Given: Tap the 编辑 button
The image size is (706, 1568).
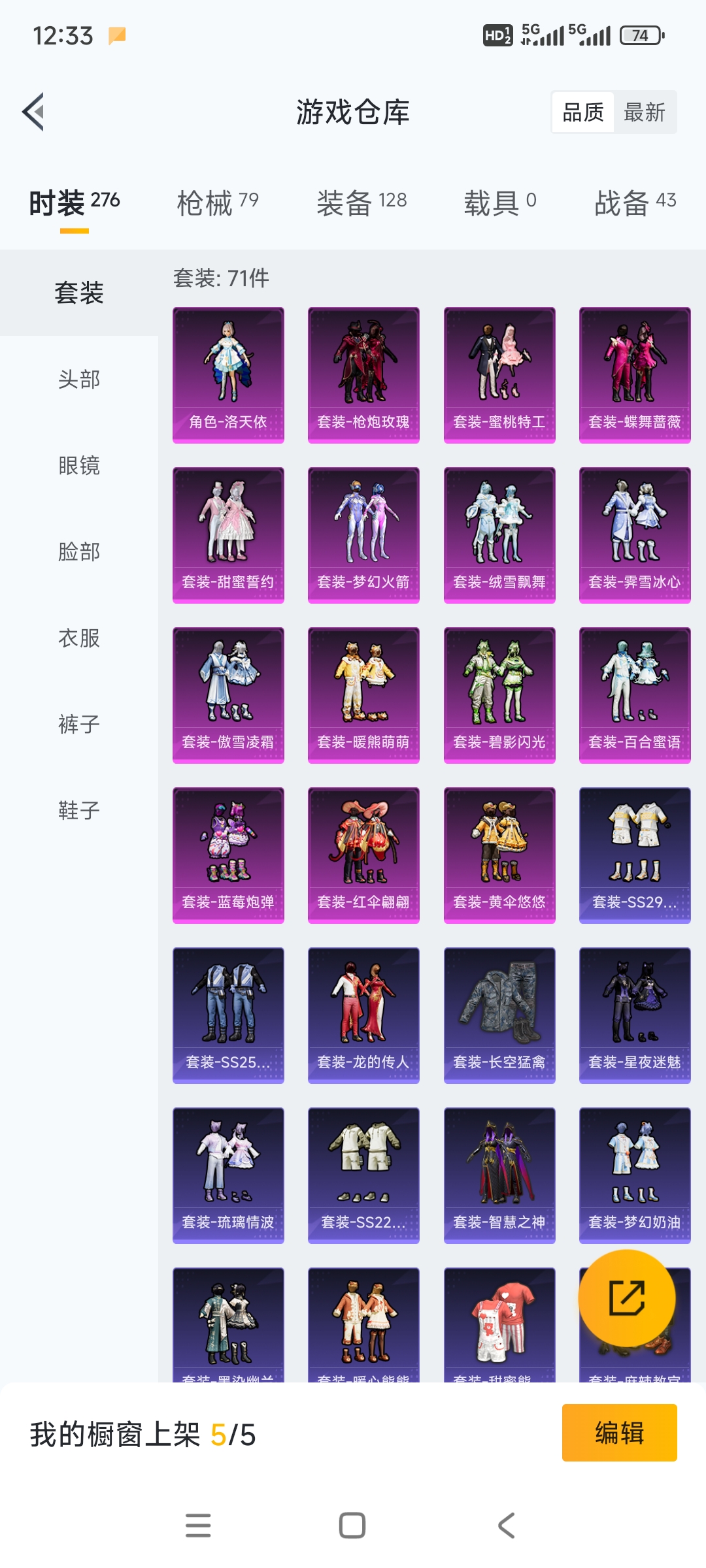Looking at the screenshot, I should point(619,1432).
